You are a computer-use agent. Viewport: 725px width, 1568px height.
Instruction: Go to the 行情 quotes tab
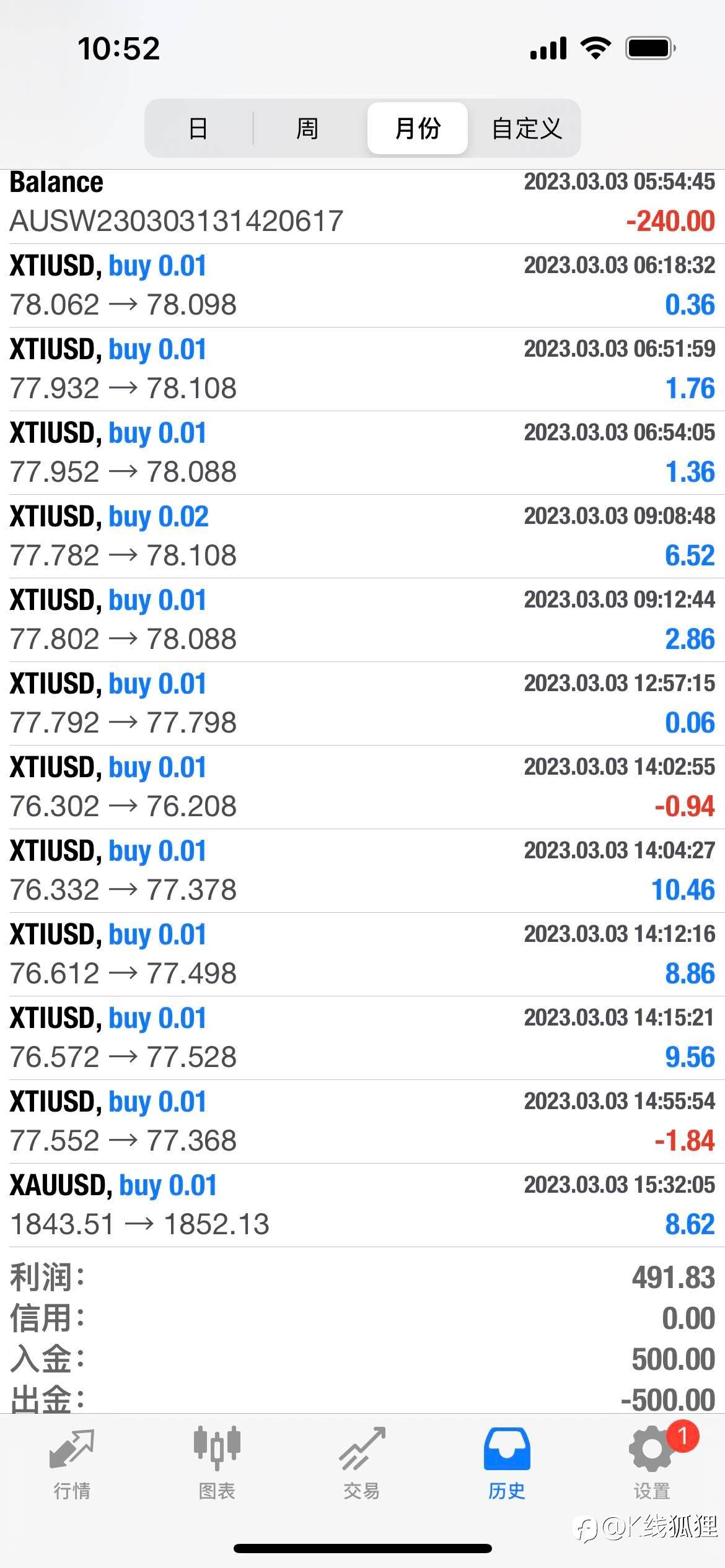tap(72, 1464)
